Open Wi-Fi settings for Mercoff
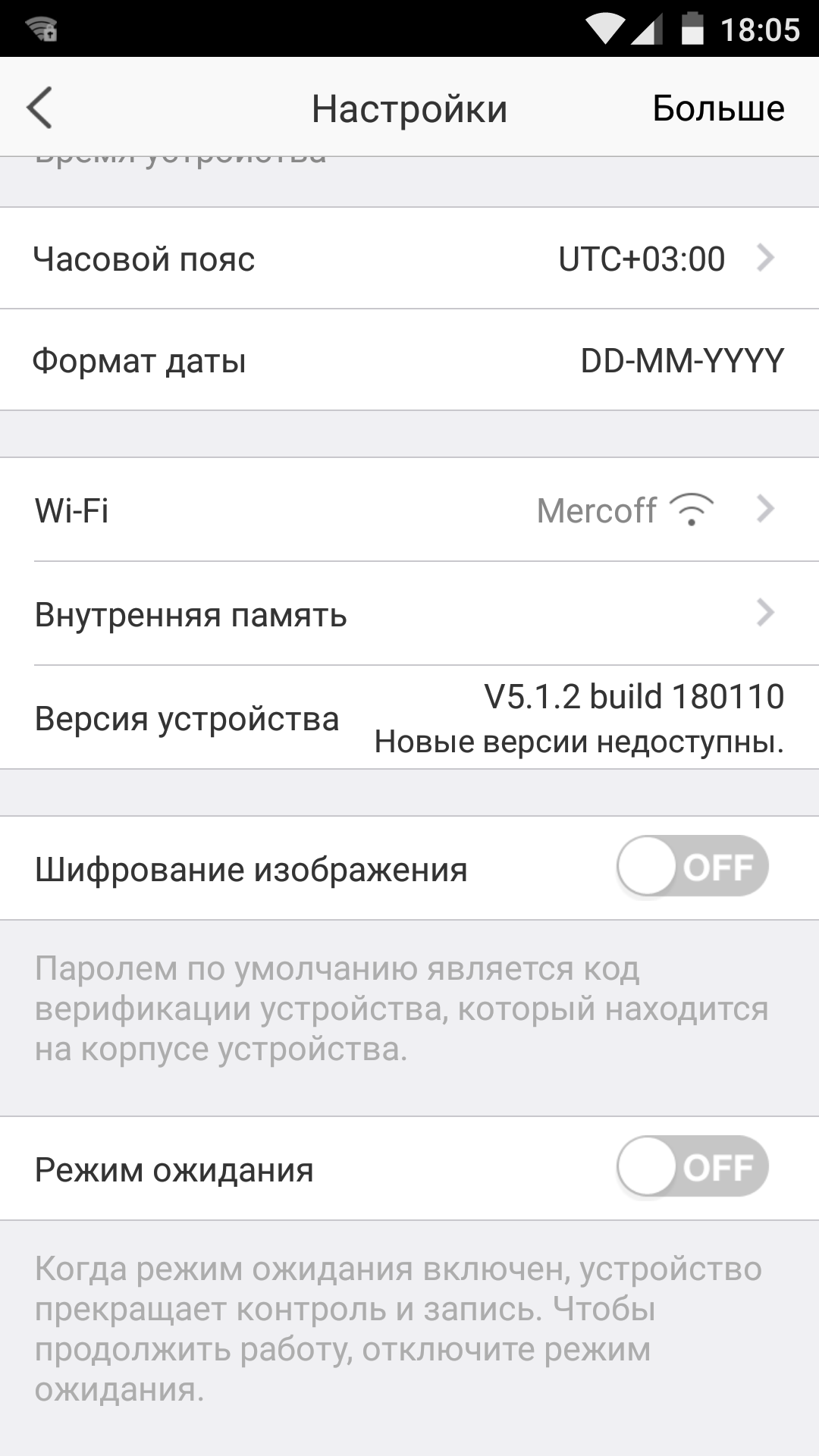 tap(409, 510)
